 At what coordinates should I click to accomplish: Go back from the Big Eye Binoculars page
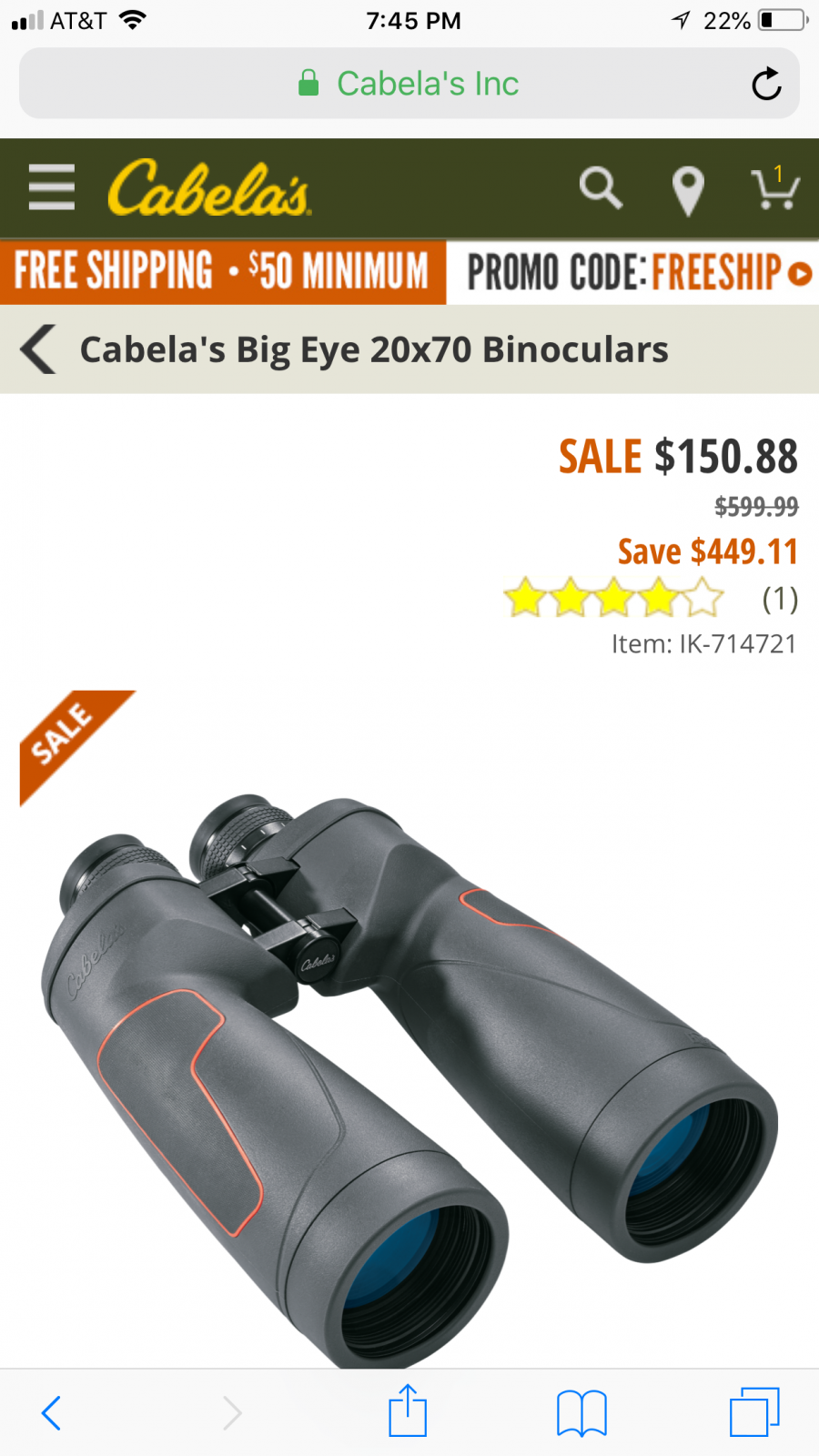(x=38, y=349)
